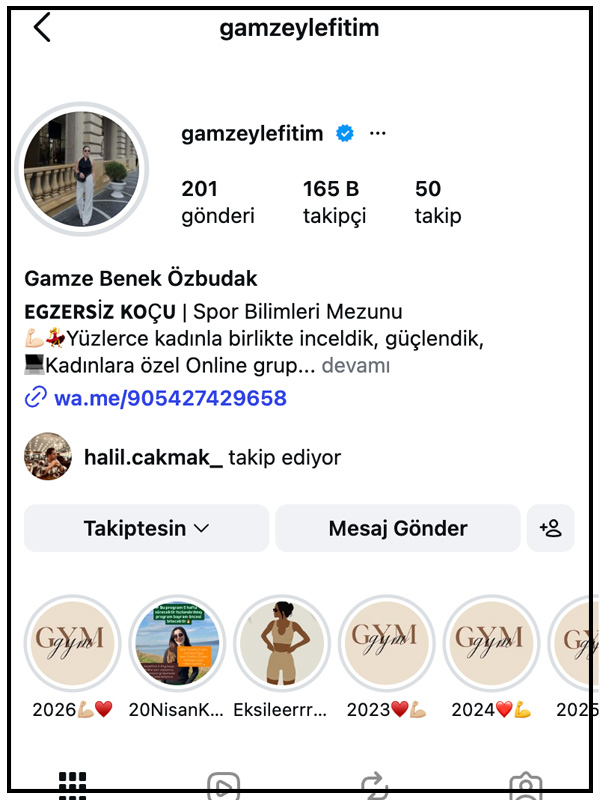
Task: View the 50 takip list
Action: (x=438, y=202)
